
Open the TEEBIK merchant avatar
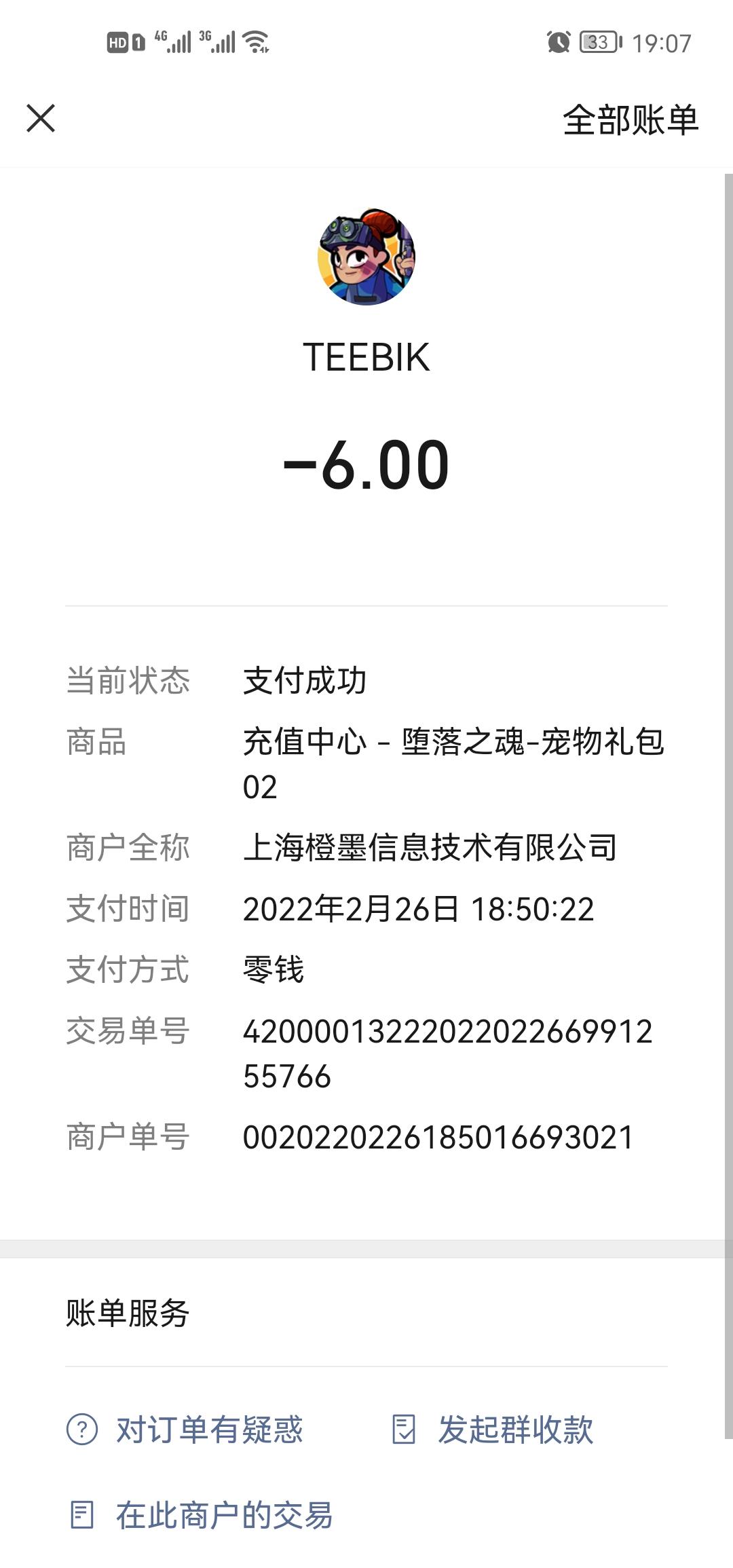point(366,257)
